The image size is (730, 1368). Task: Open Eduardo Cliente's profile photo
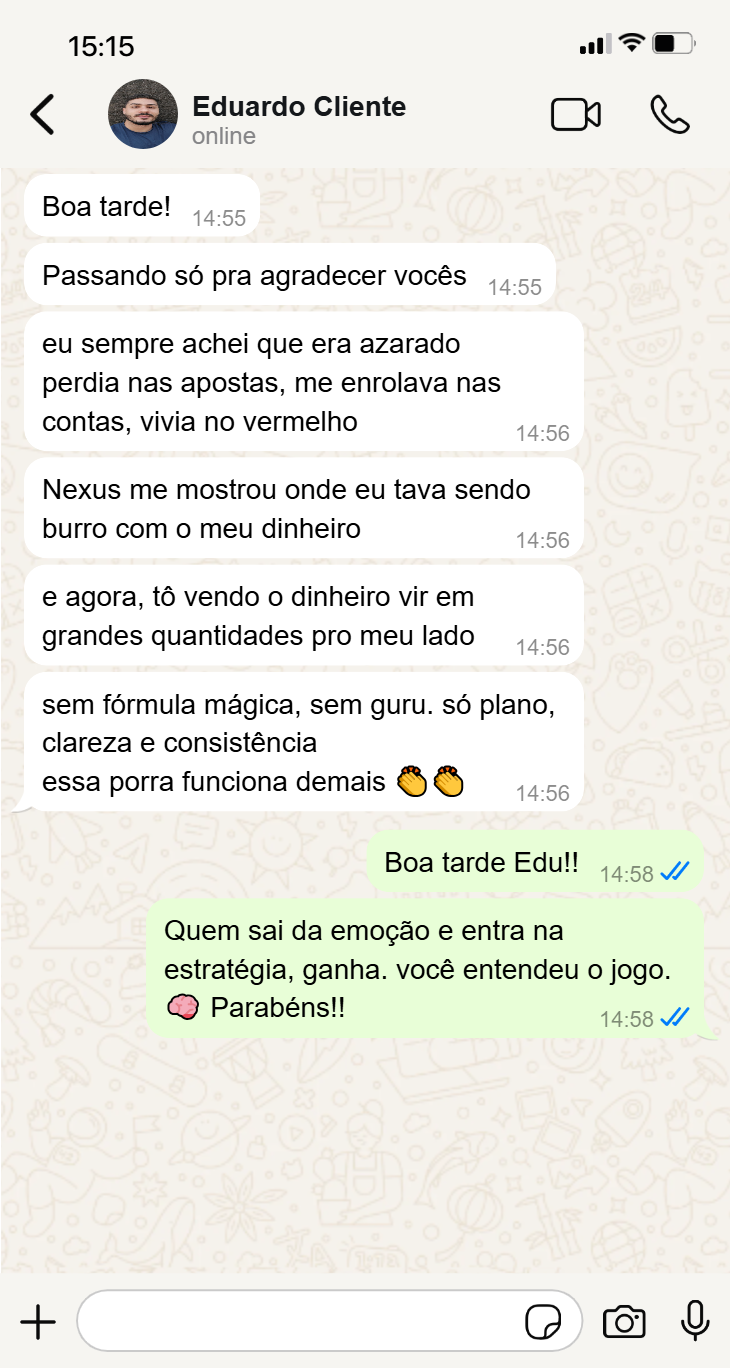point(143,115)
